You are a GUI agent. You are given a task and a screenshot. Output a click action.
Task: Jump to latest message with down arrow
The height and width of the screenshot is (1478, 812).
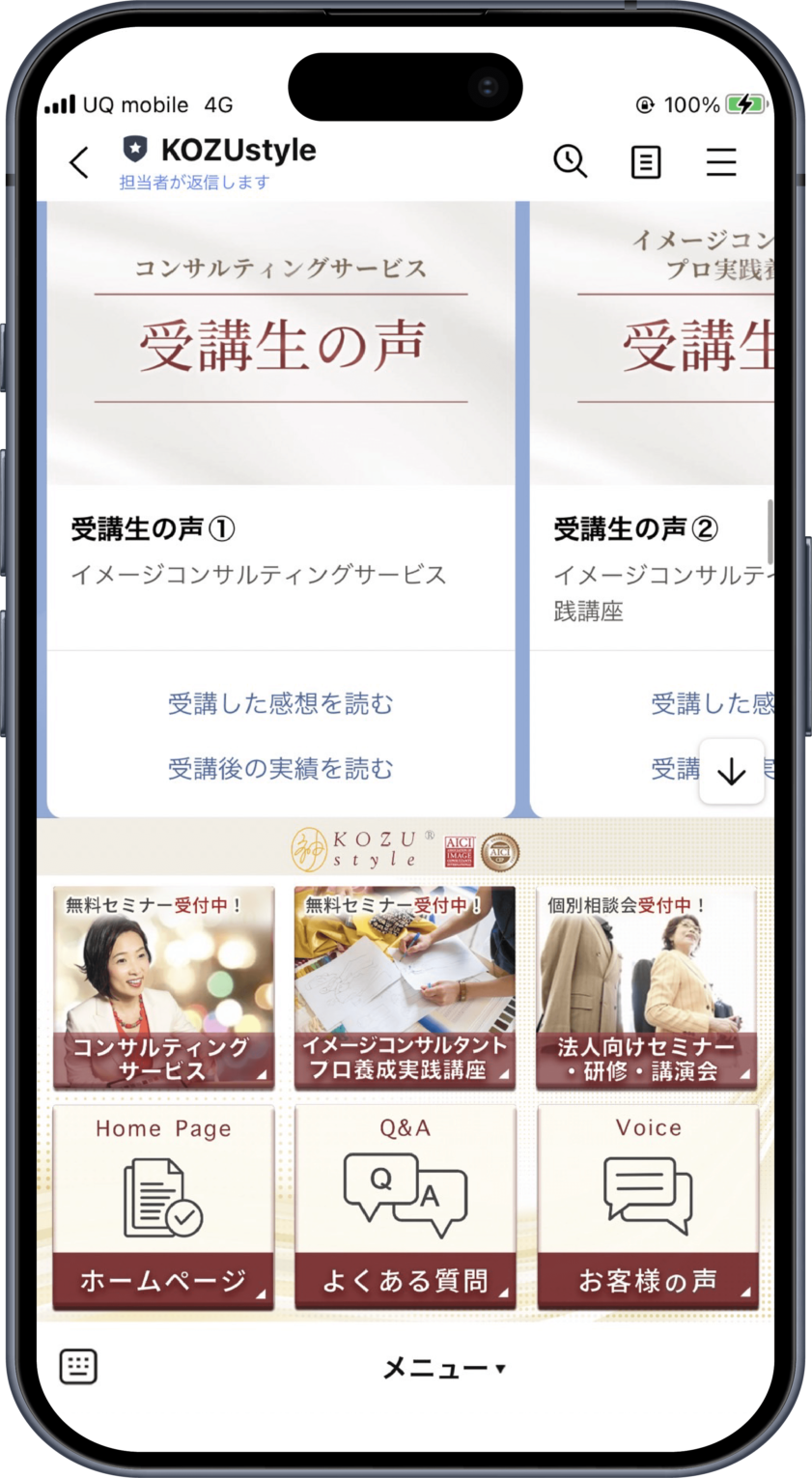[x=732, y=772]
